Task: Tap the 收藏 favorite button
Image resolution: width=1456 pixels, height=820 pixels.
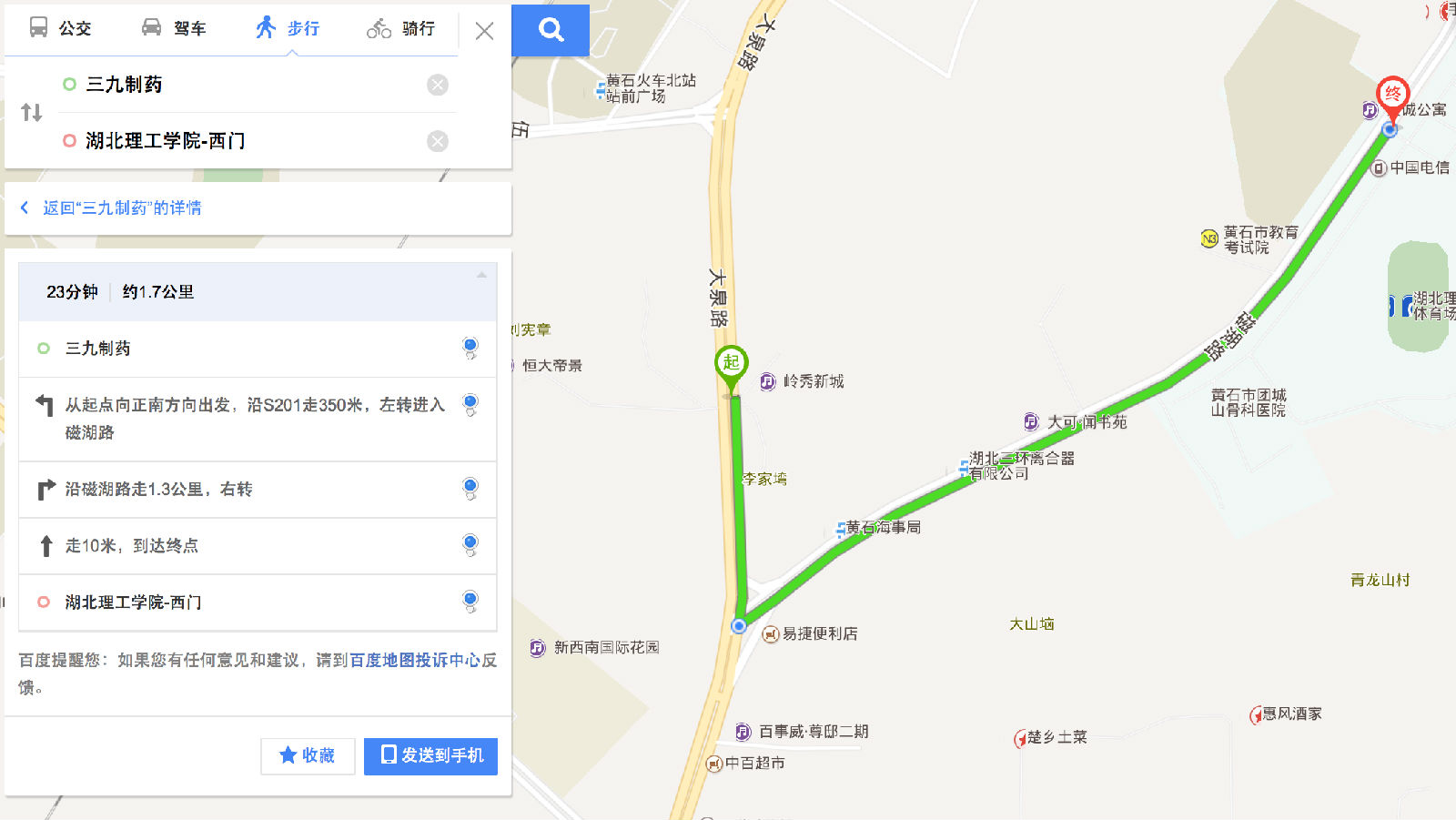Action: point(308,755)
